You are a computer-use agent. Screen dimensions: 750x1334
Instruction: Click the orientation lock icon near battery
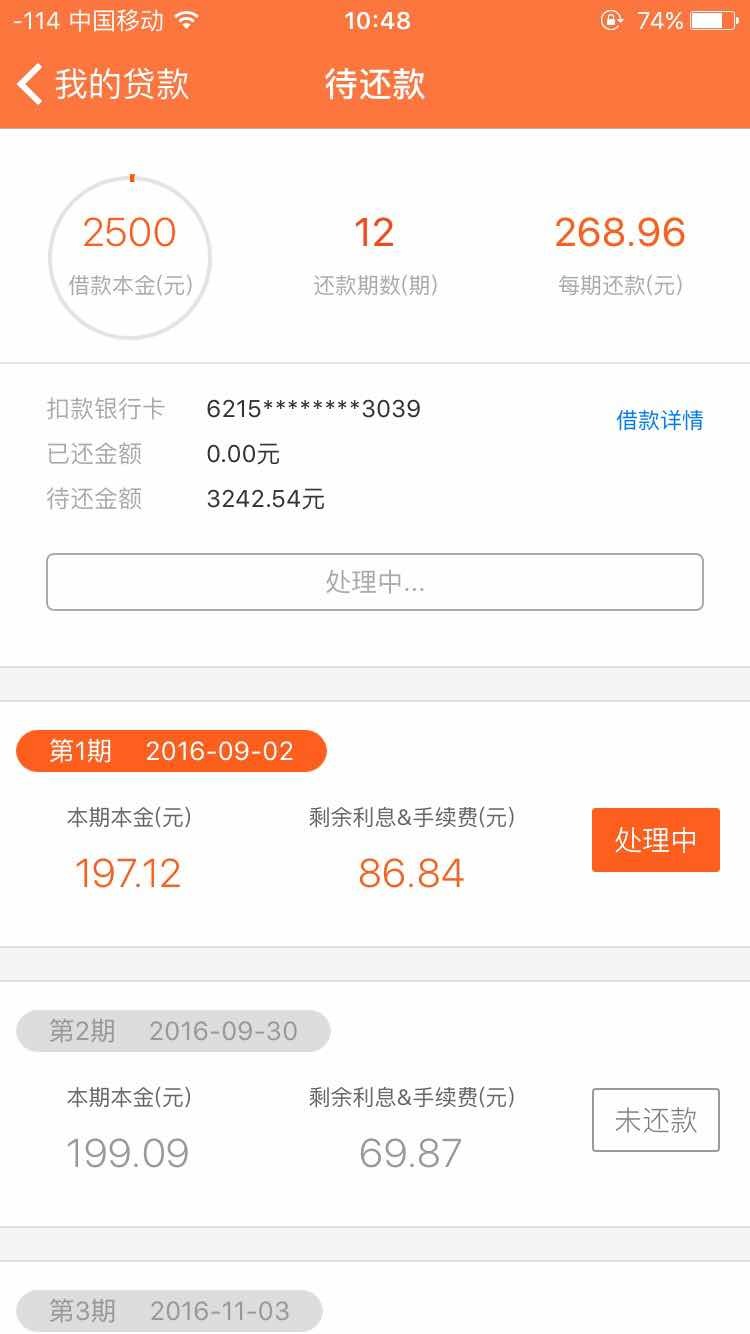611,18
